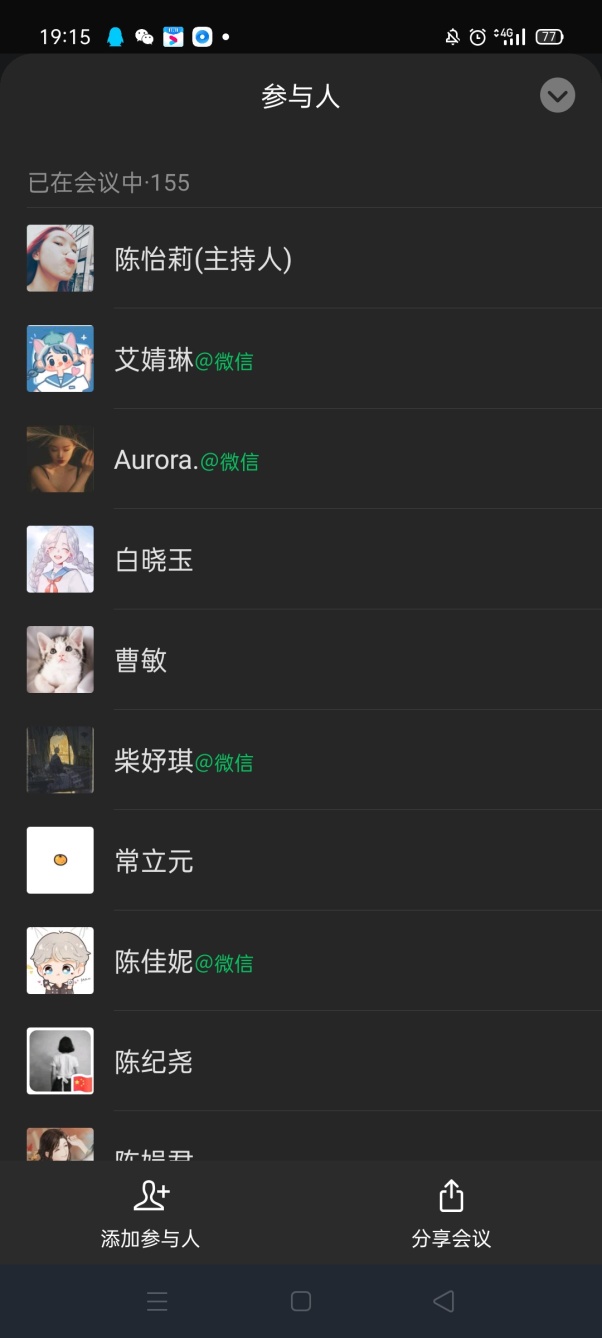Screen dimensions: 602x1338
Task: Go to the system home screen
Action: [301, 1301]
